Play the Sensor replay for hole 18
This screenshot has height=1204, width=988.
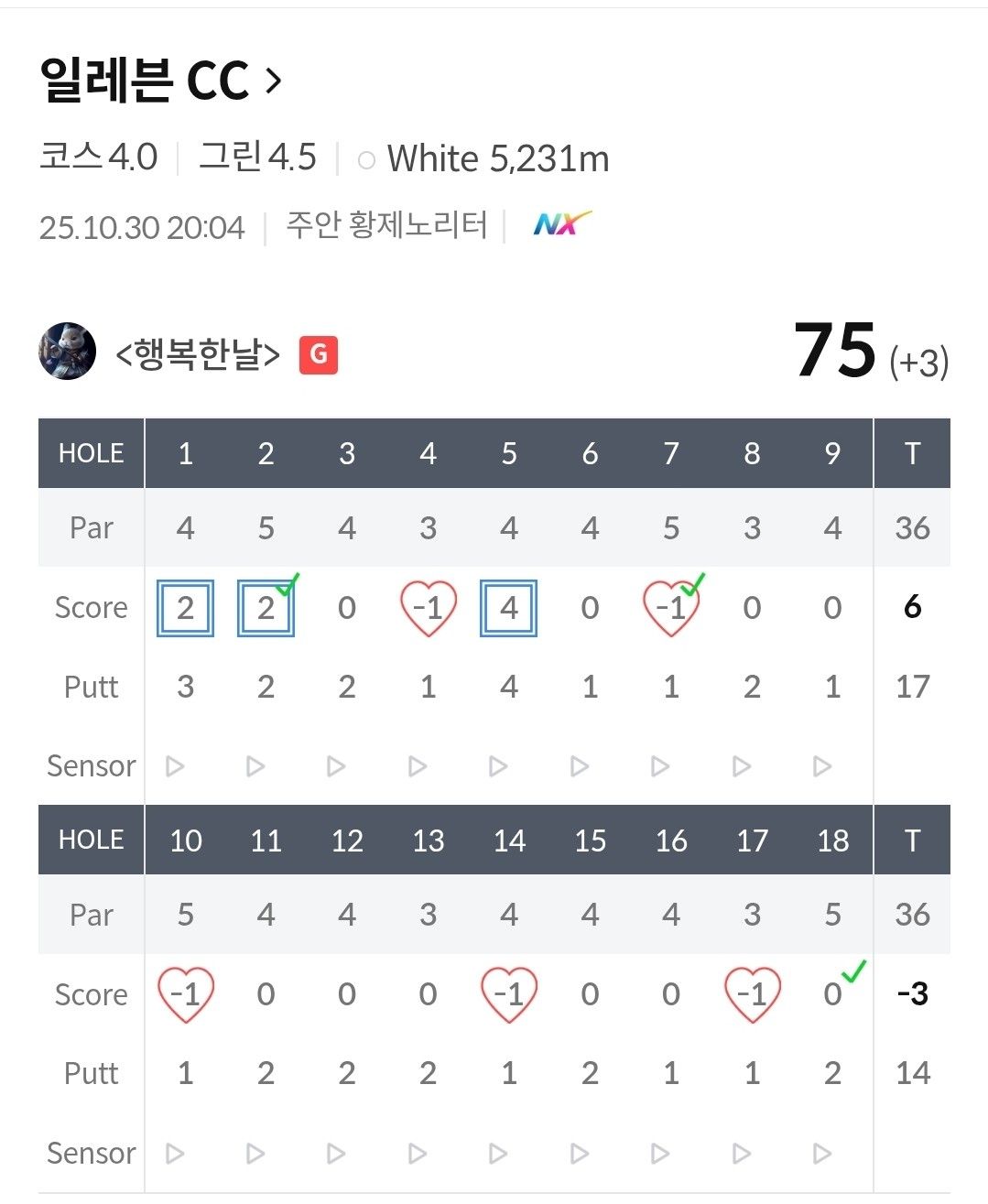pyautogui.click(x=820, y=1153)
